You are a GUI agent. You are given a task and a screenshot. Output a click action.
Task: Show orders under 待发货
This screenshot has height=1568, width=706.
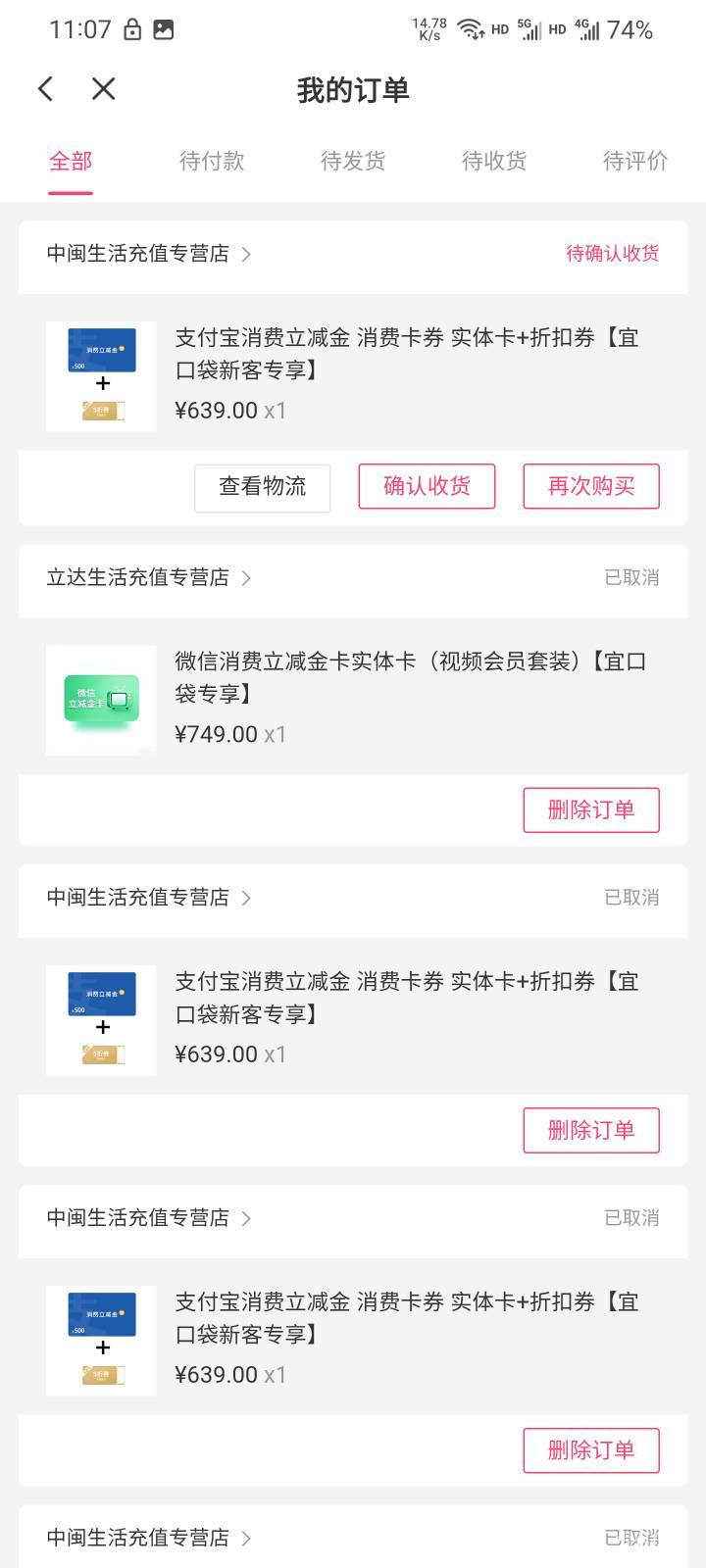(x=353, y=161)
